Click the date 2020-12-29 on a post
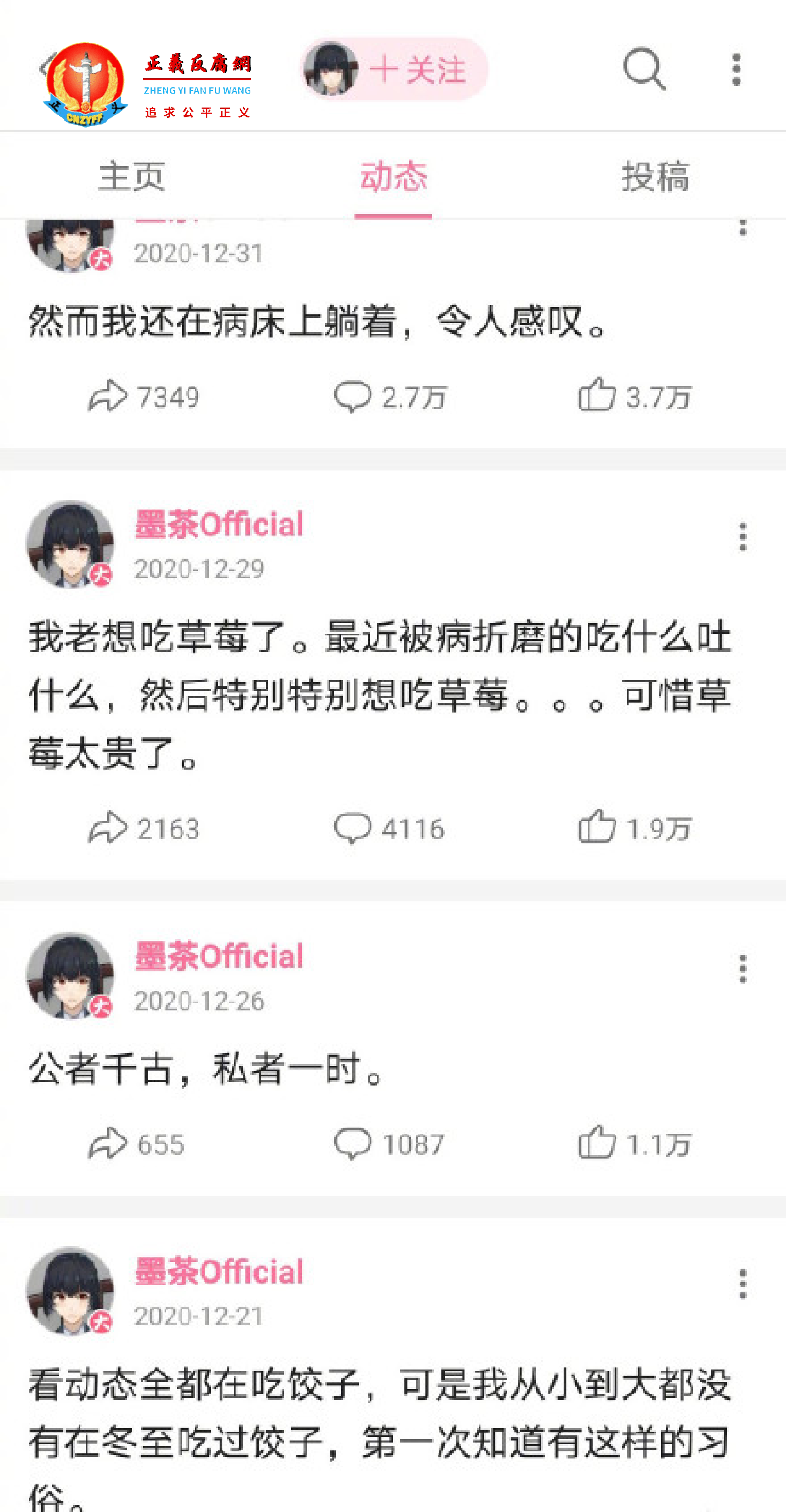Viewport: 786px width, 1512px height. [x=200, y=568]
